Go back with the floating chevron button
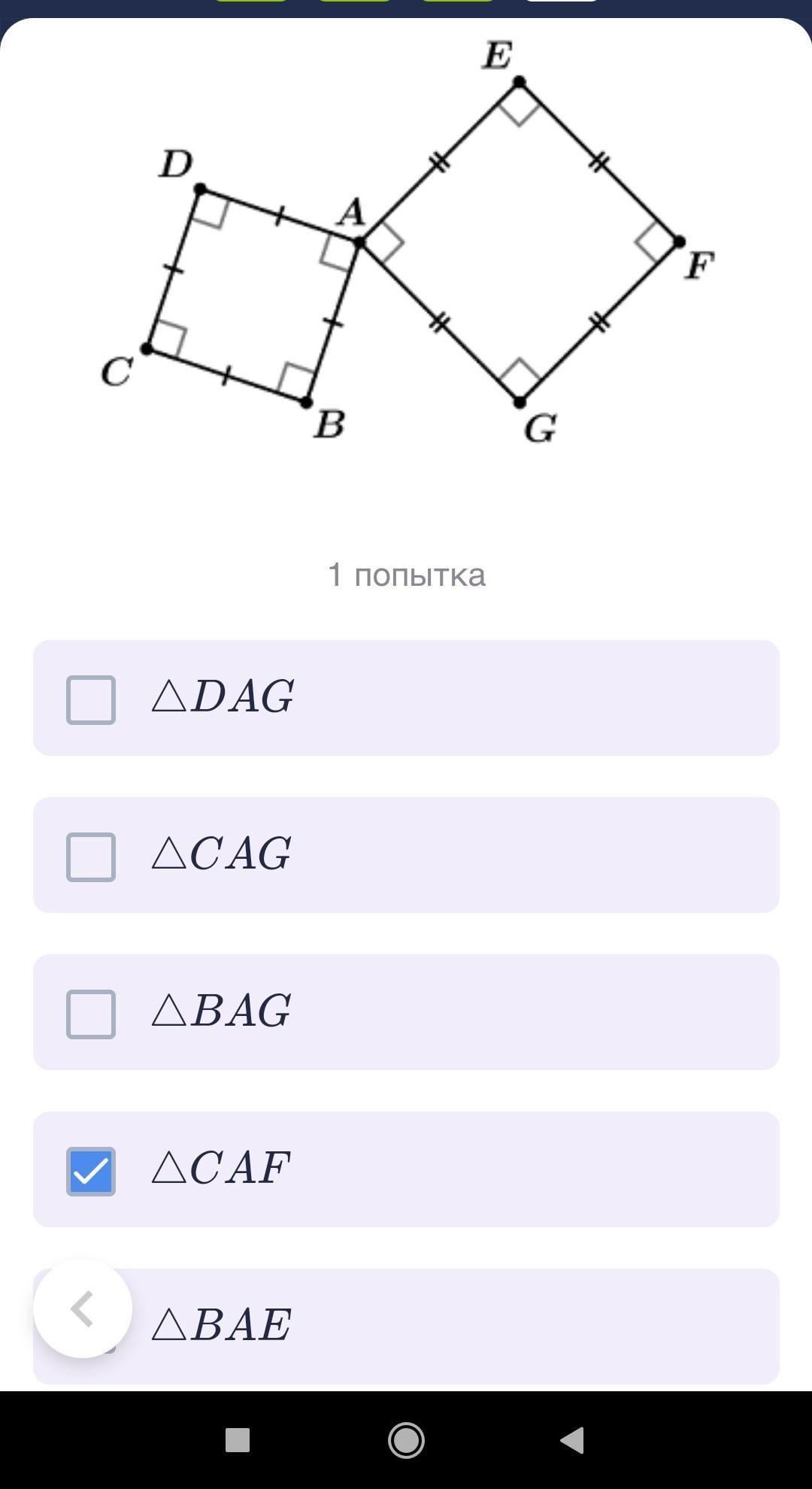This screenshot has height=1489, width=812. (83, 1309)
